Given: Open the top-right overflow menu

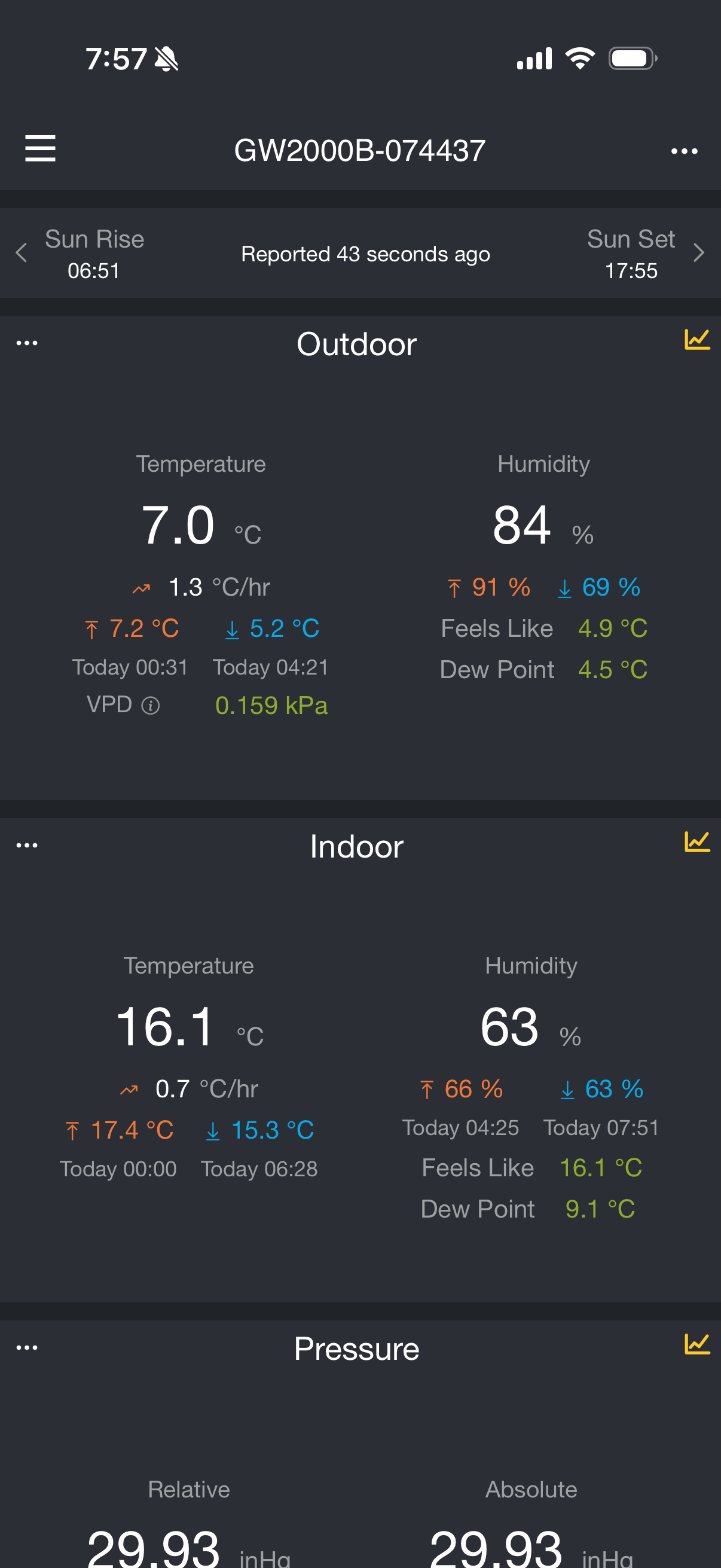Looking at the screenshot, I should tap(684, 151).
